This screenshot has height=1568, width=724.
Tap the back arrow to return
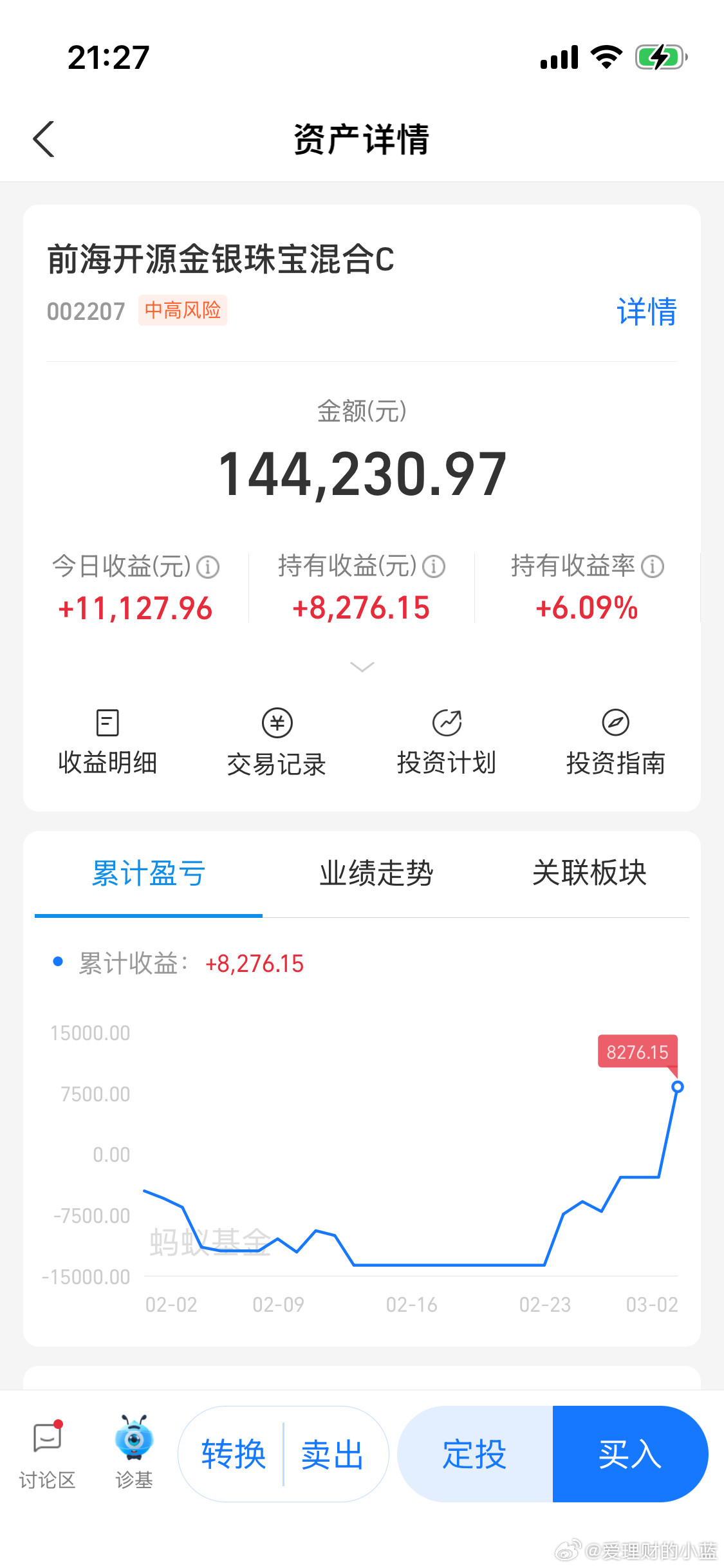coord(43,138)
